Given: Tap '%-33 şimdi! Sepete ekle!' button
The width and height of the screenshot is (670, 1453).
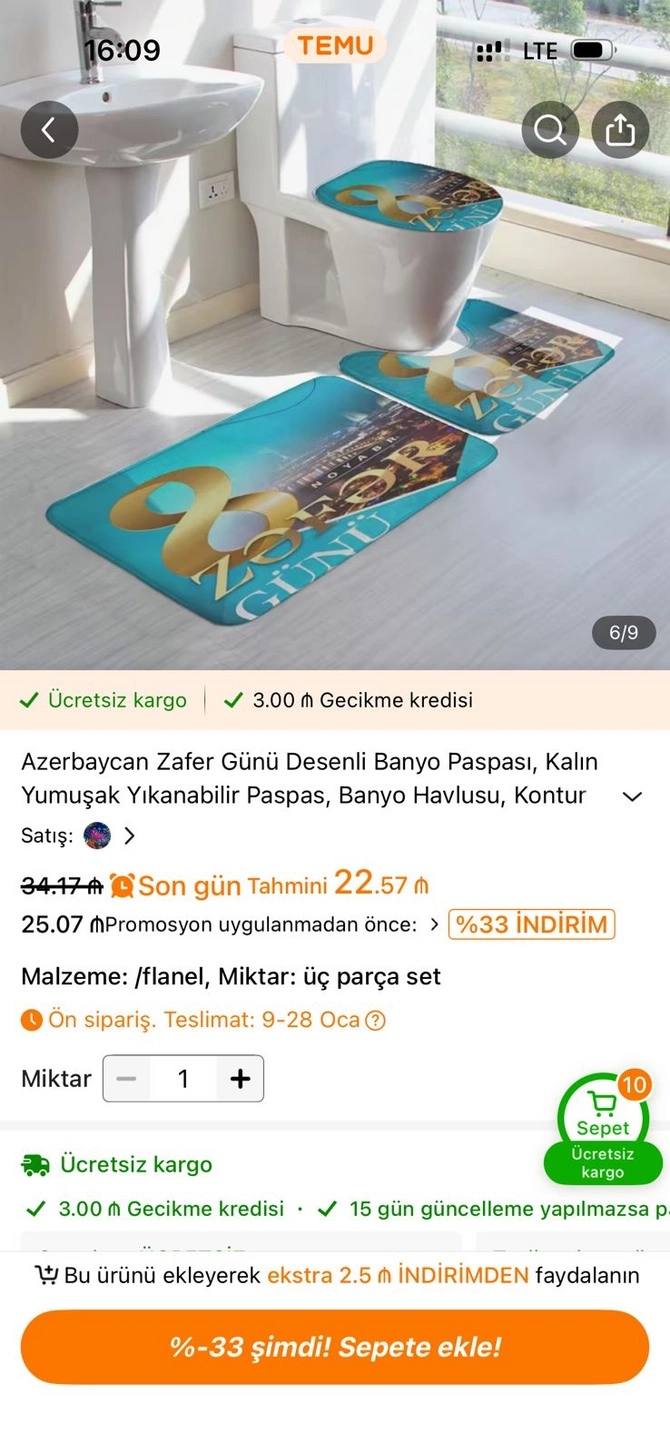Looking at the screenshot, I should click(335, 1347).
